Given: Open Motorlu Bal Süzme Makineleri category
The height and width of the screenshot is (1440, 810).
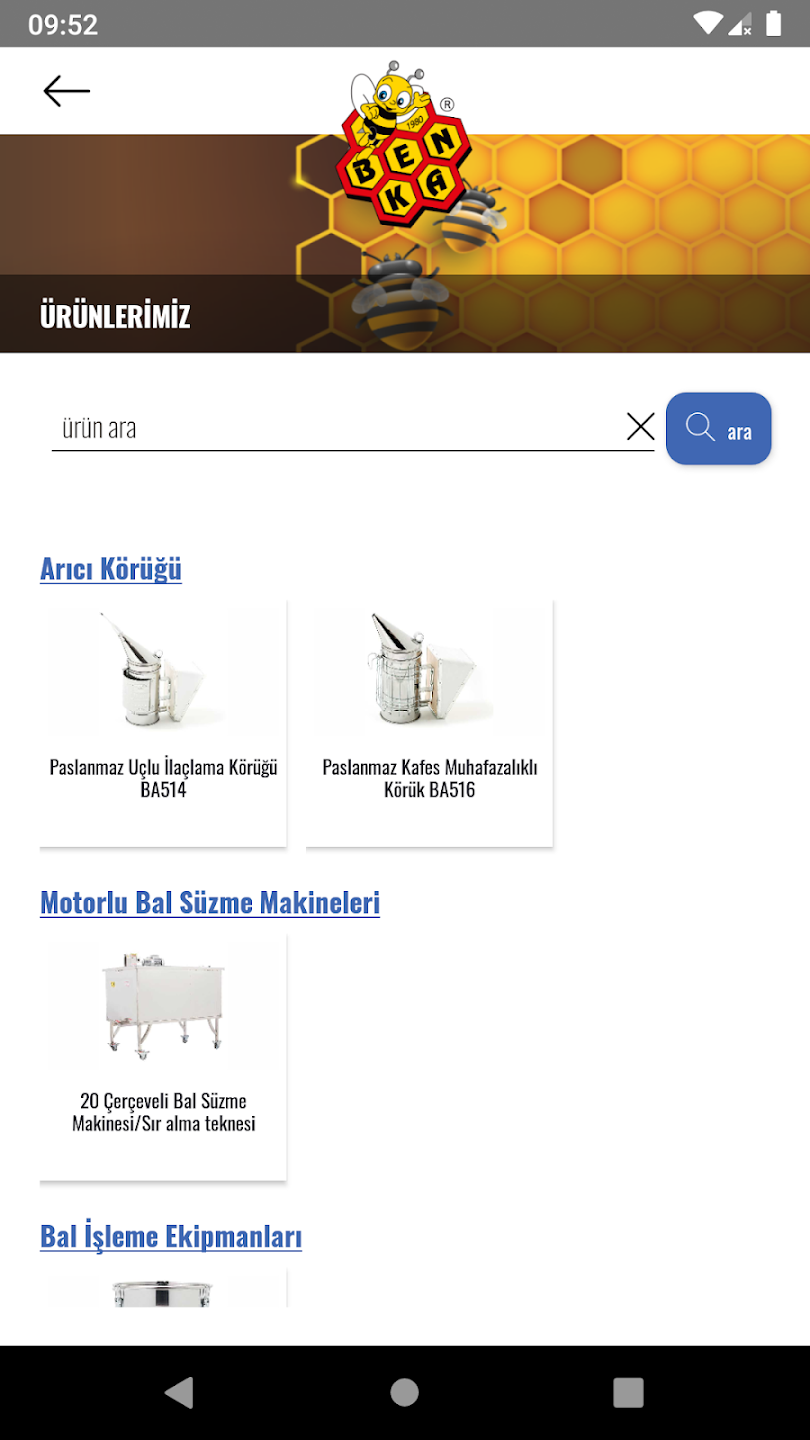Looking at the screenshot, I should (210, 902).
